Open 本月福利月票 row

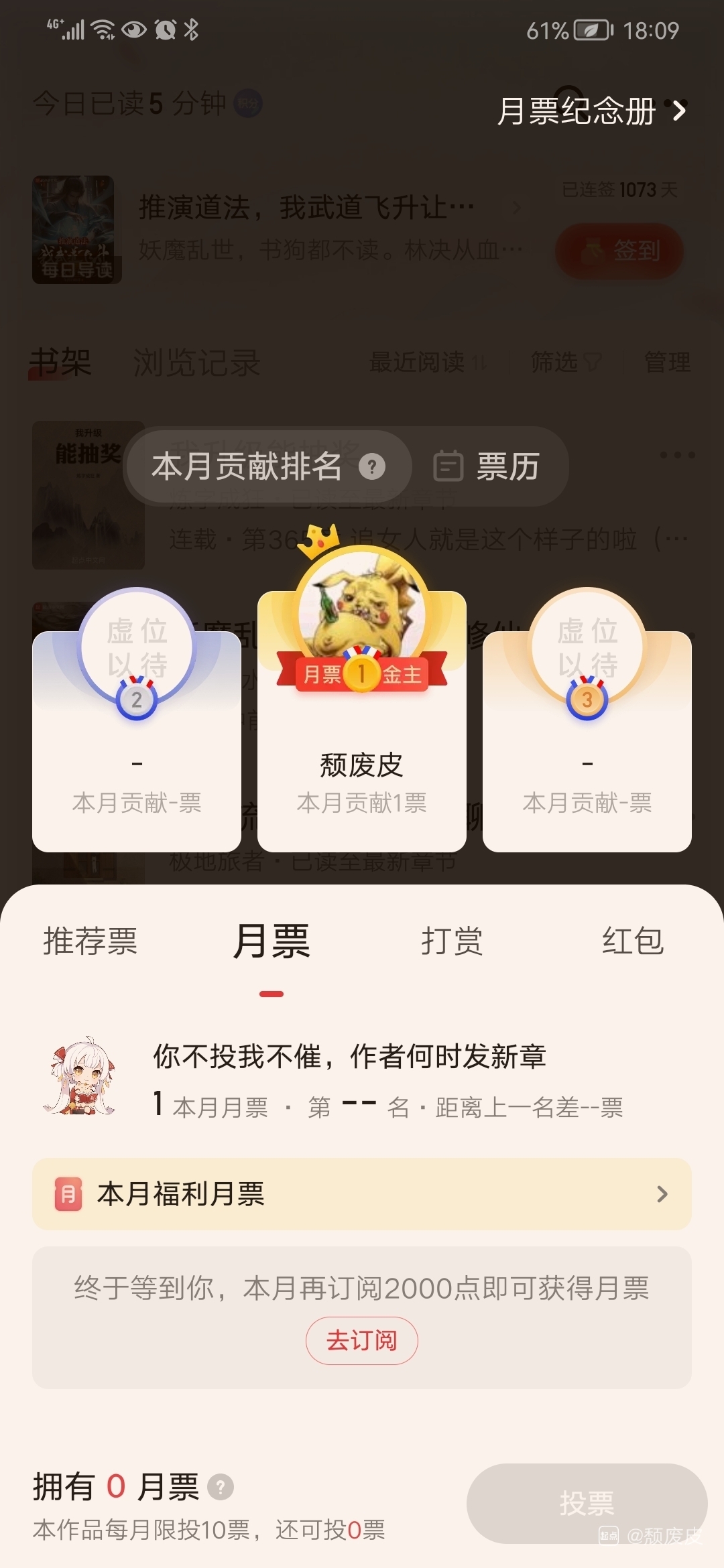tap(362, 1194)
